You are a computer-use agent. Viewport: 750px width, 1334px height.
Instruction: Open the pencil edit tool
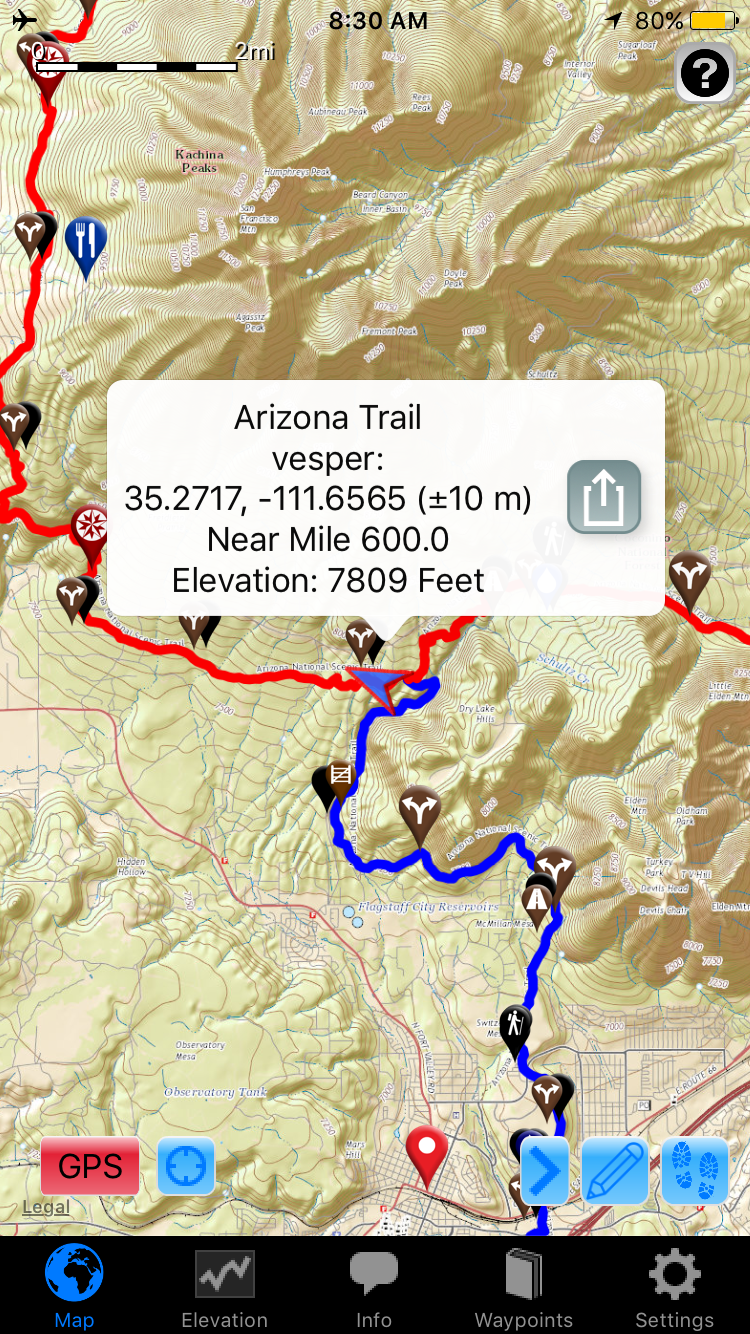614,1170
